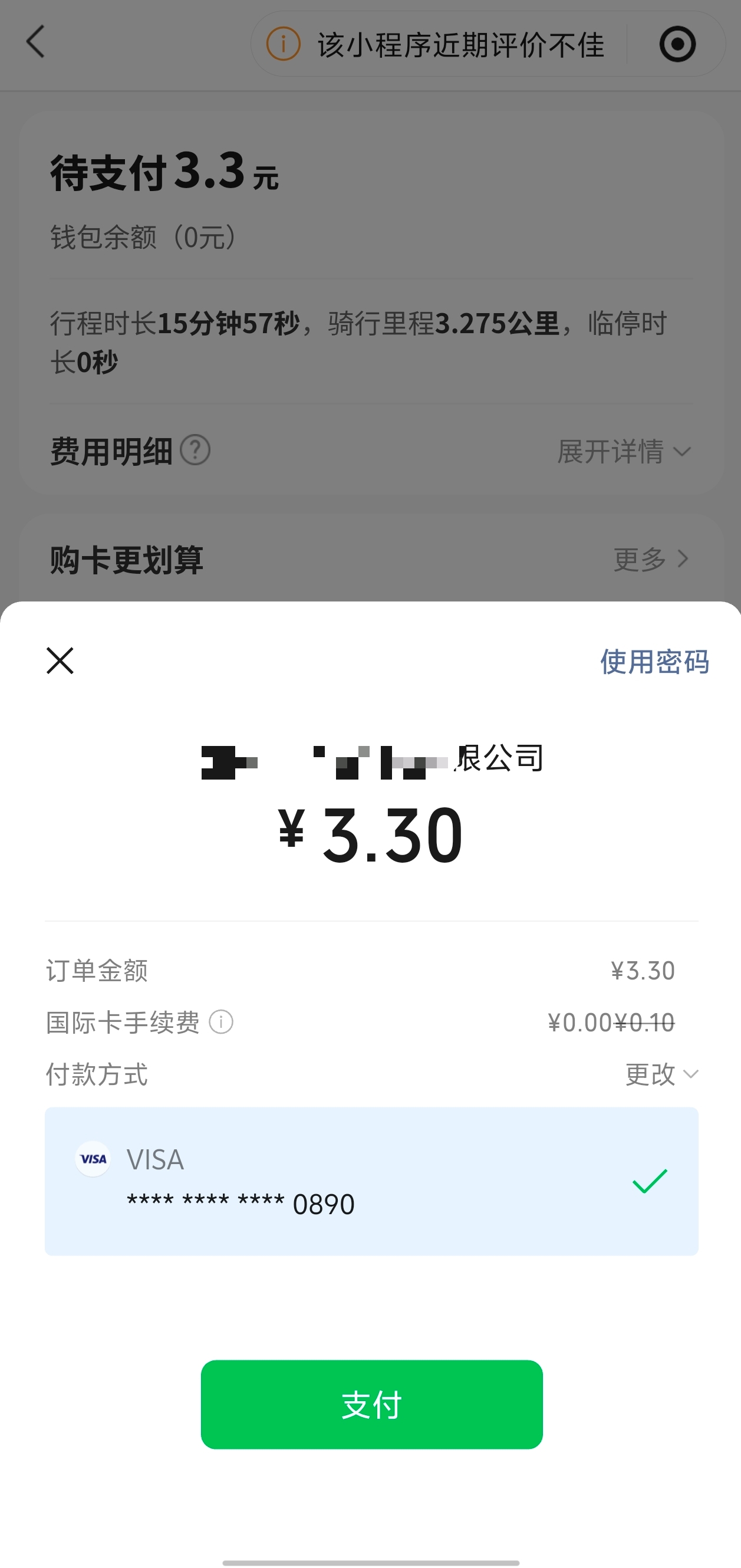Open 更多 card purchase options
The width and height of the screenshot is (741, 1568).
650,560
